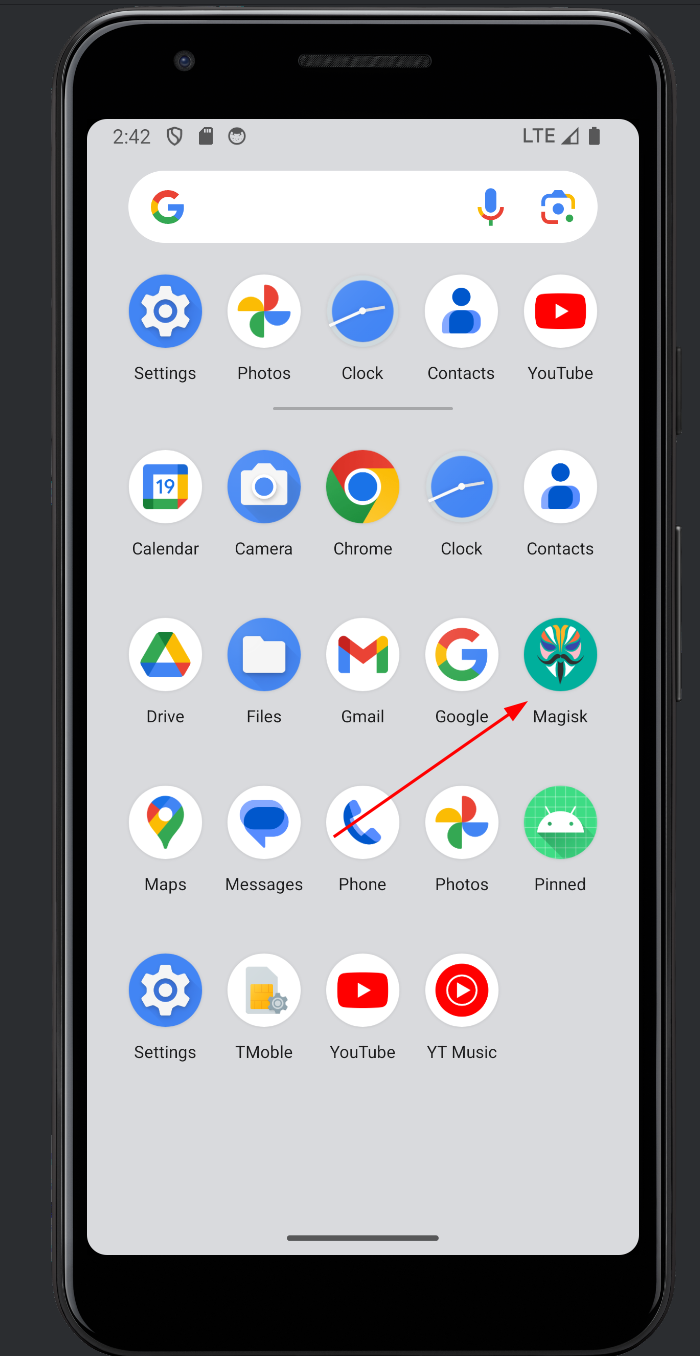The width and height of the screenshot is (700, 1356).
Task: Start voice search with the microphone
Action: click(489, 207)
